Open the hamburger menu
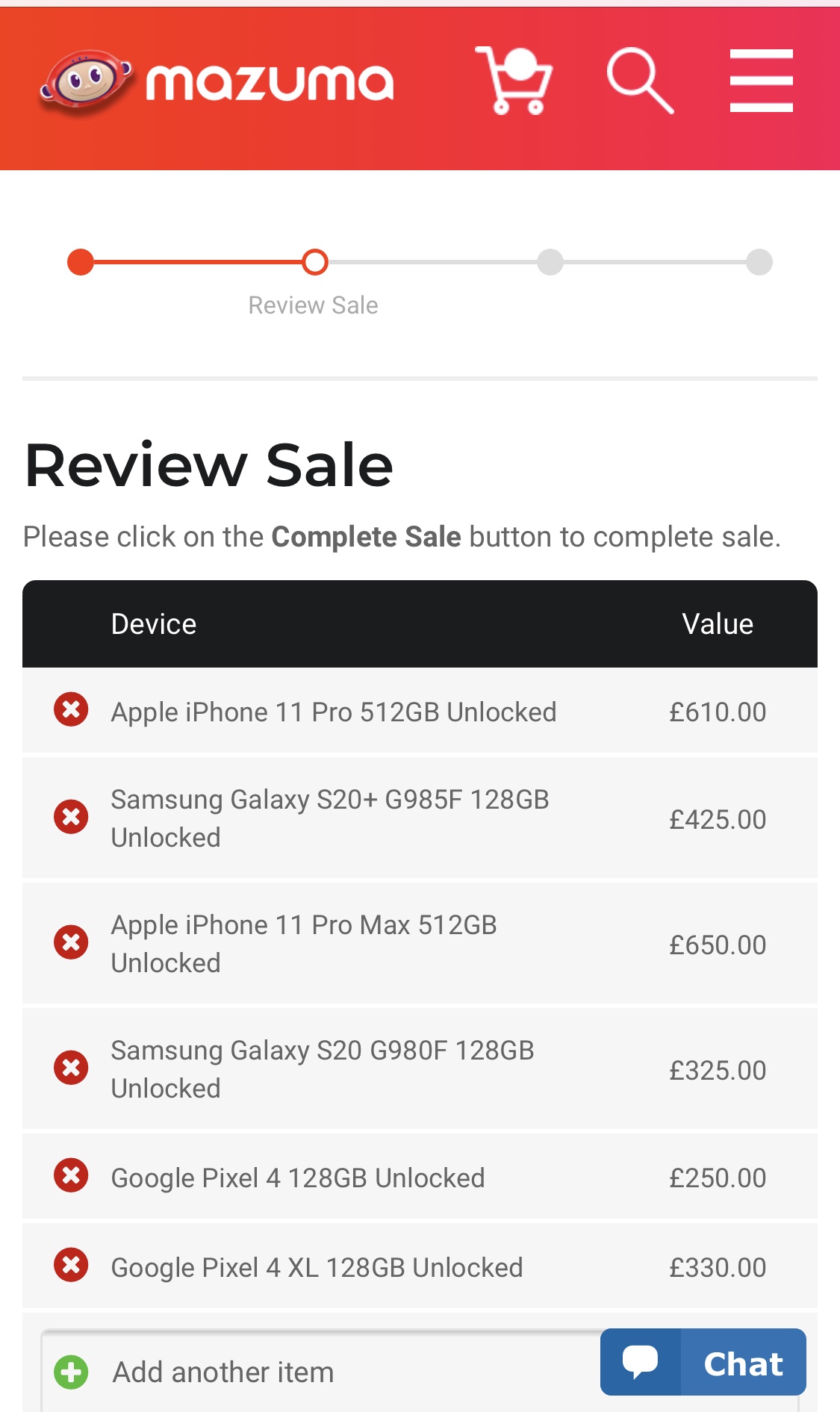This screenshot has height=1412, width=840. tap(761, 81)
